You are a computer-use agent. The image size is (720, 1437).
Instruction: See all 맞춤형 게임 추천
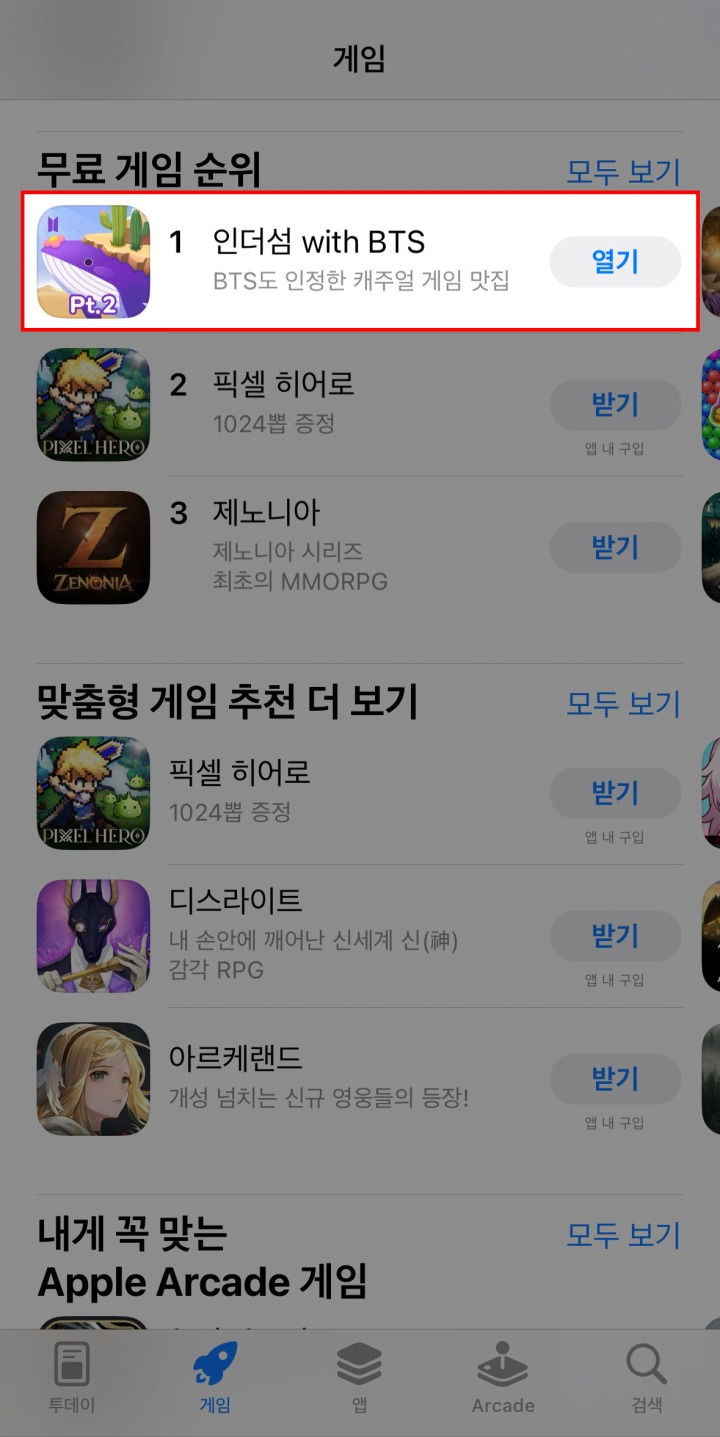click(623, 703)
